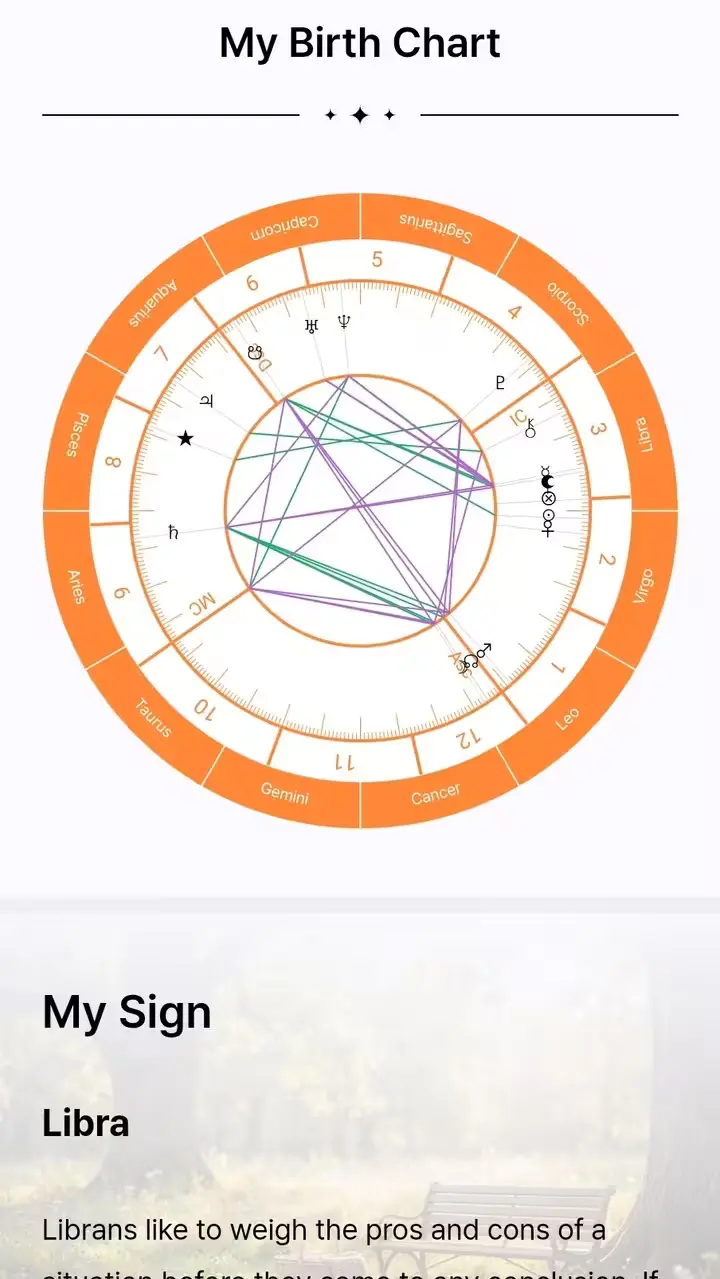Open the birth chart wheel image

[360, 510]
